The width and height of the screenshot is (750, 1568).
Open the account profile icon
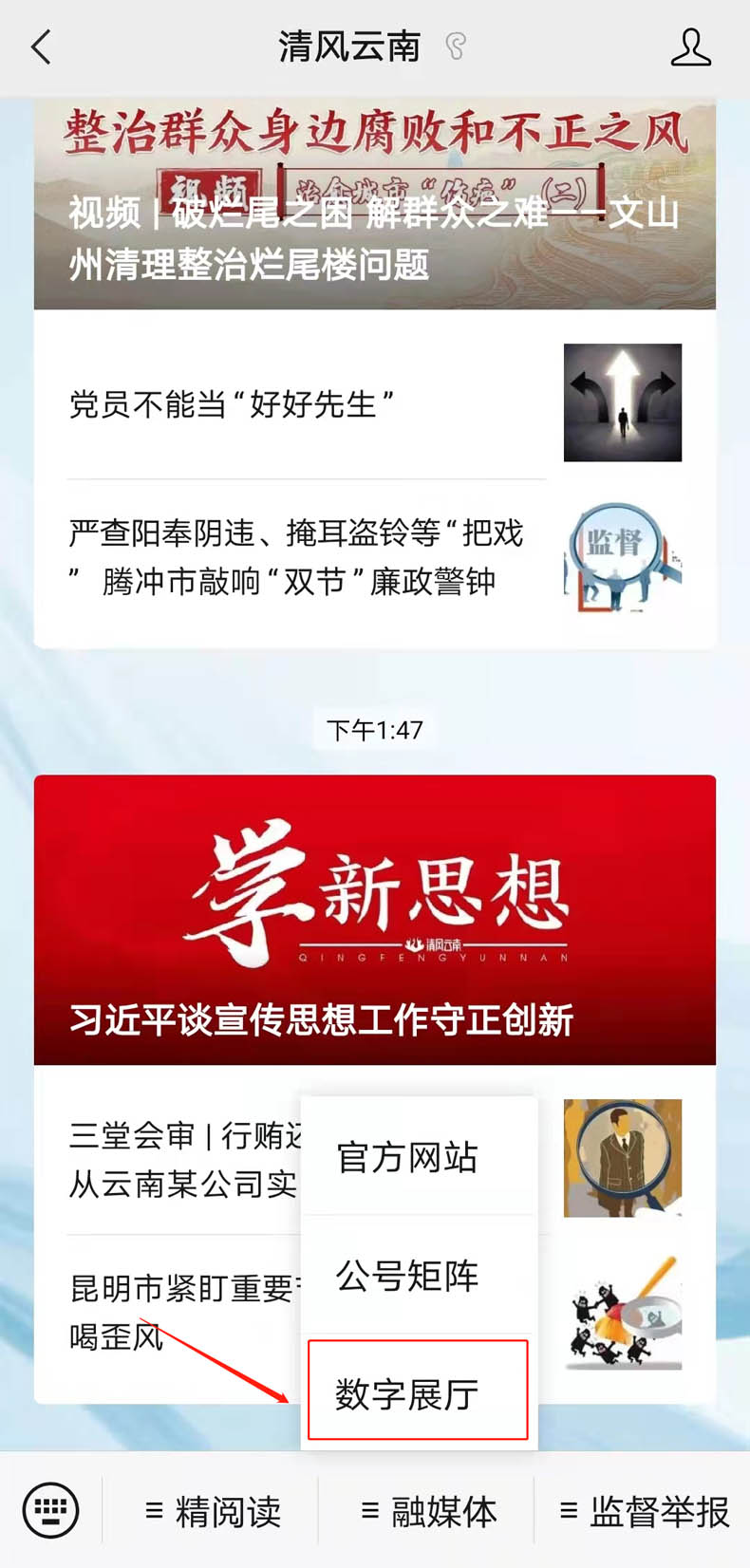coord(690,47)
